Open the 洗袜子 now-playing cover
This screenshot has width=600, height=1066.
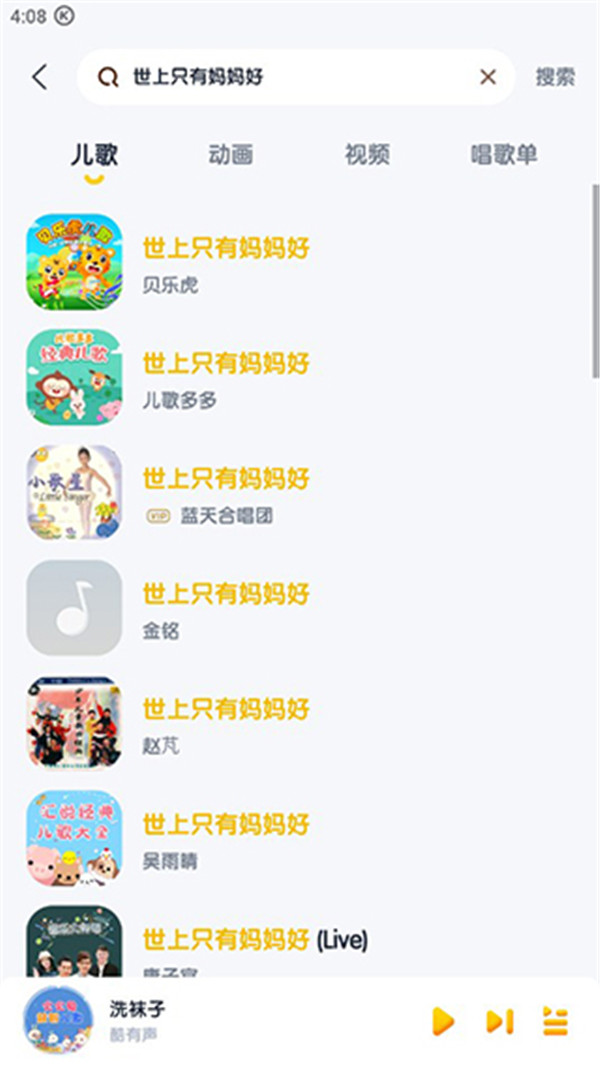pos(58,1021)
